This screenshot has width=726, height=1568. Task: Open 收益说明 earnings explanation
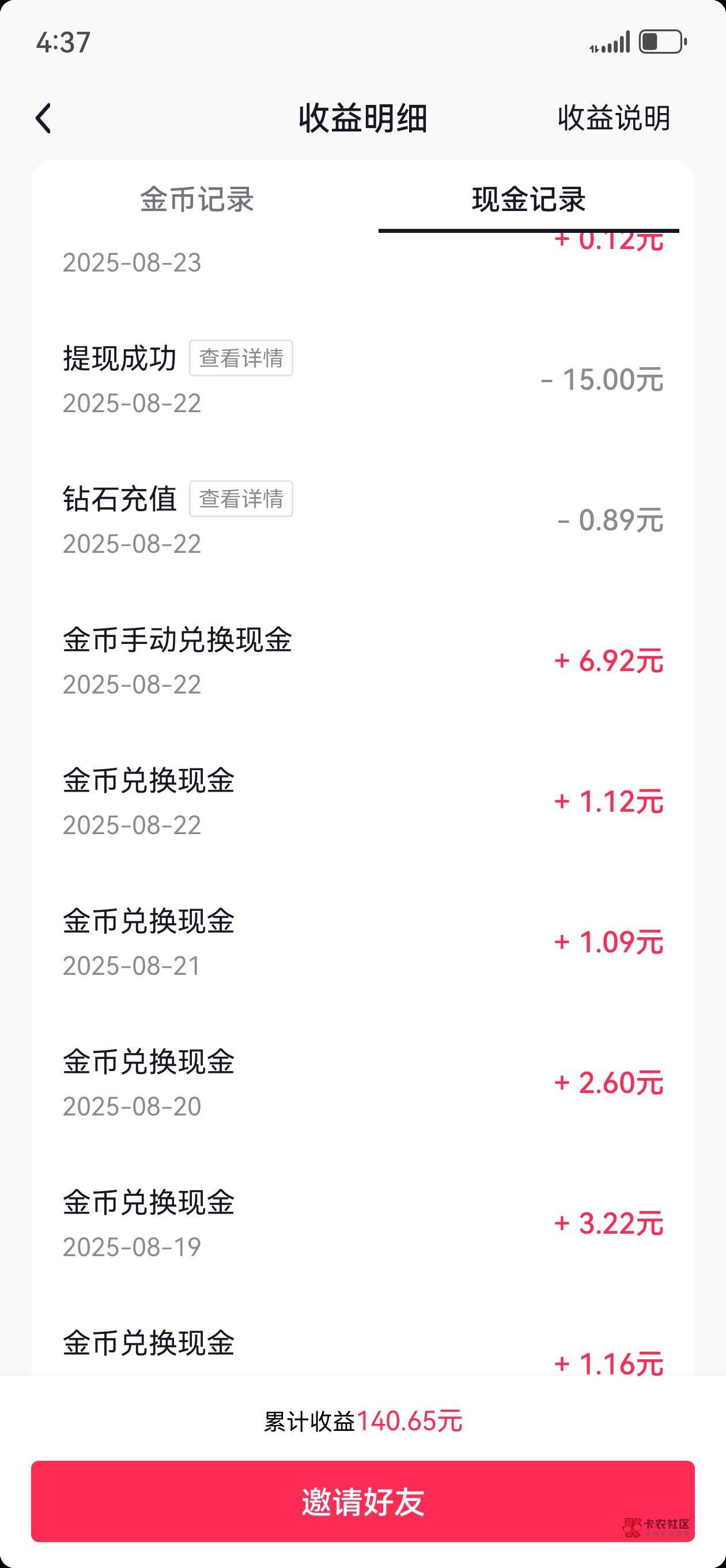pos(614,118)
